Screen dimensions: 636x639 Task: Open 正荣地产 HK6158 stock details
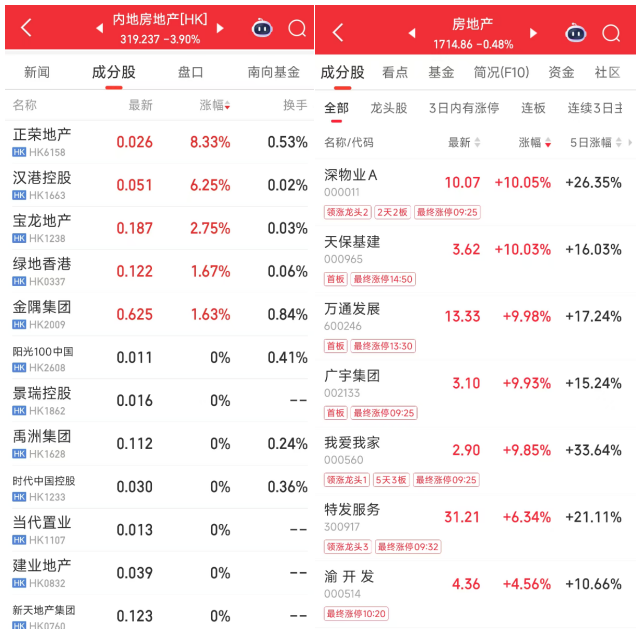[159, 143]
